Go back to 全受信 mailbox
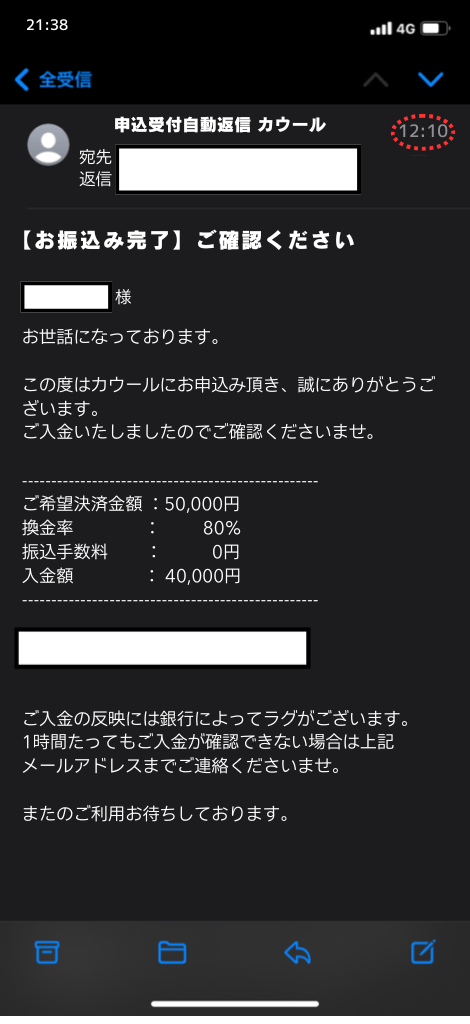 pos(53,80)
